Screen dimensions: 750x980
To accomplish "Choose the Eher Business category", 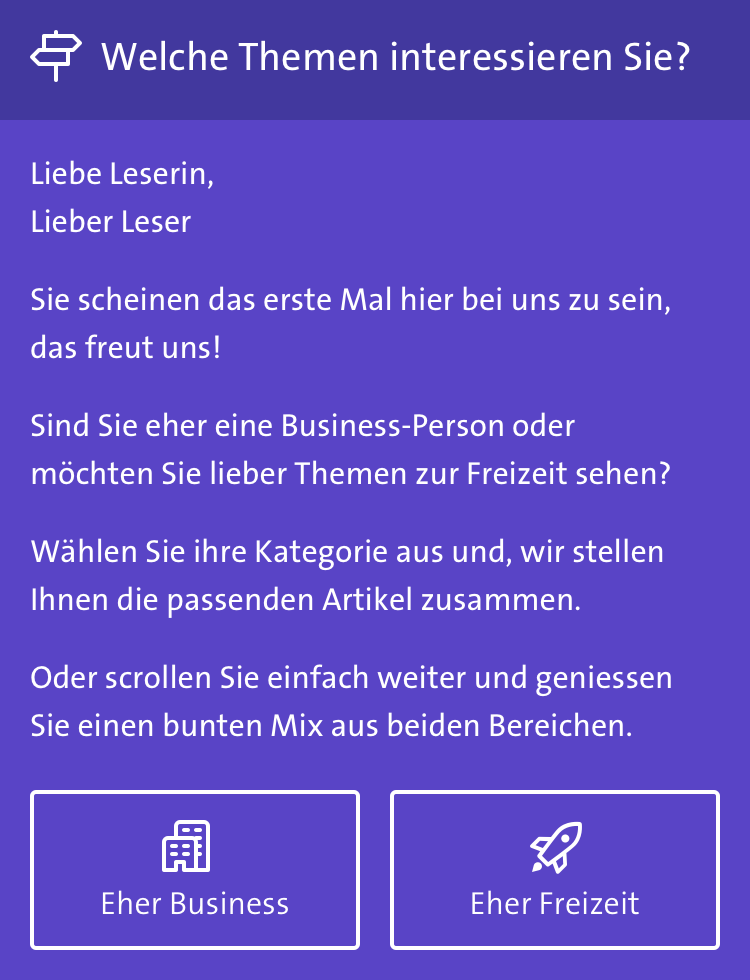I will coord(195,869).
